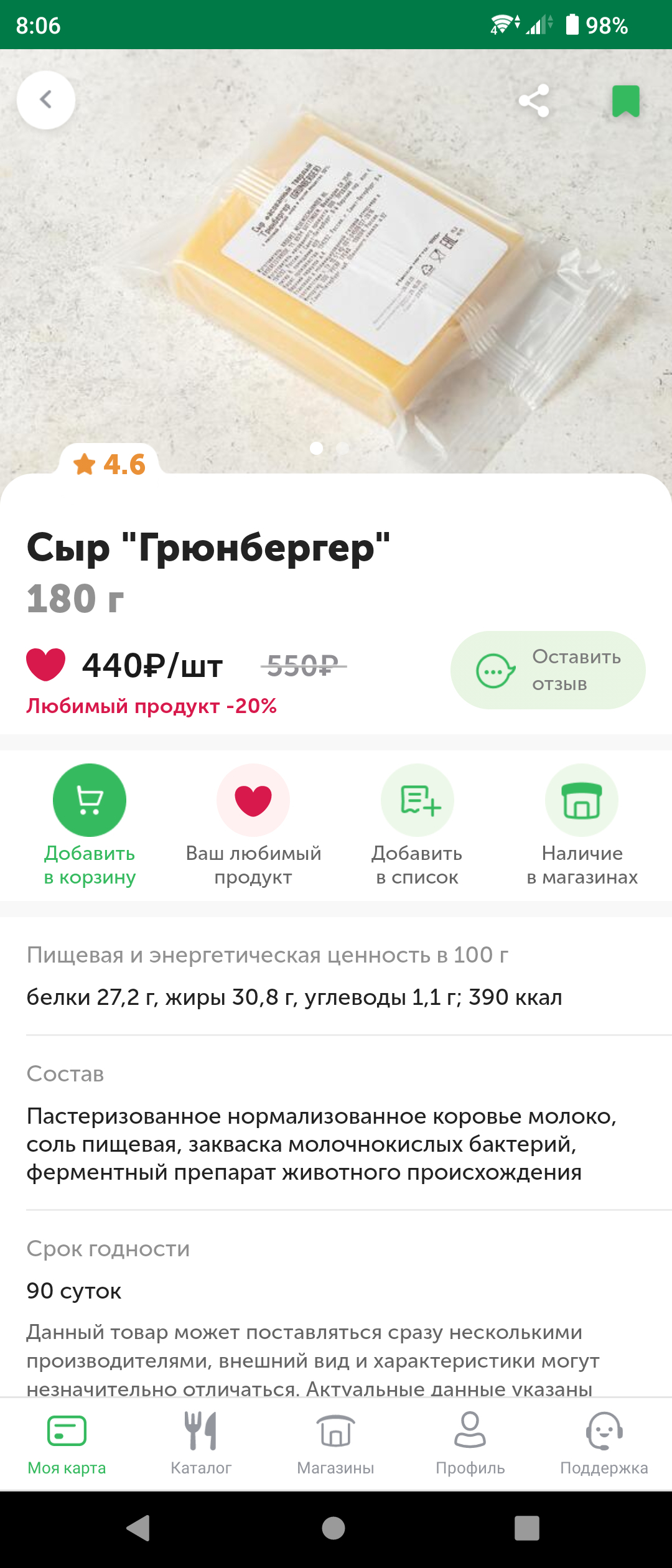The image size is (672, 1568).
Task: Switch to the Моя карта tab
Action: click(x=67, y=1444)
